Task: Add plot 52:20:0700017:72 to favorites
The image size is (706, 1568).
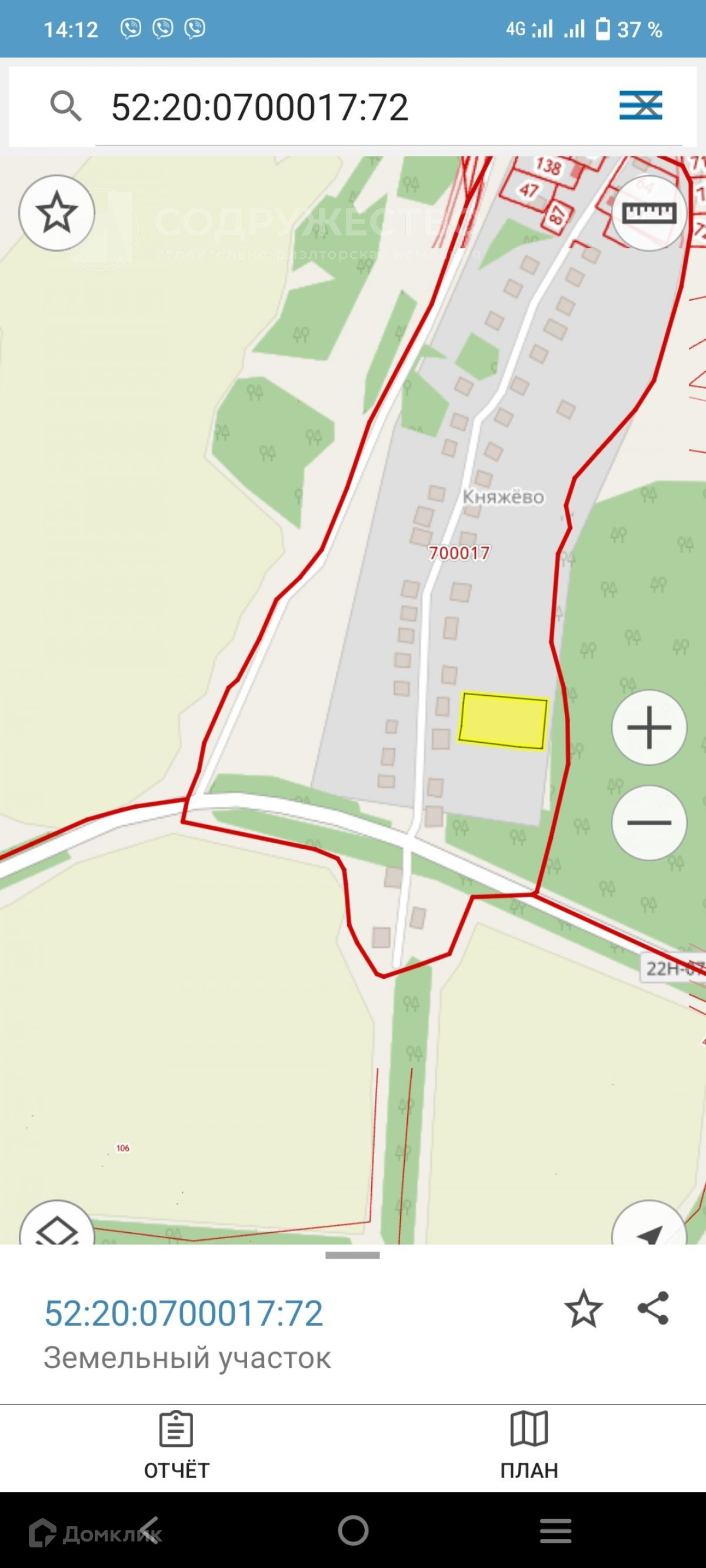Action: (x=583, y=1309)
